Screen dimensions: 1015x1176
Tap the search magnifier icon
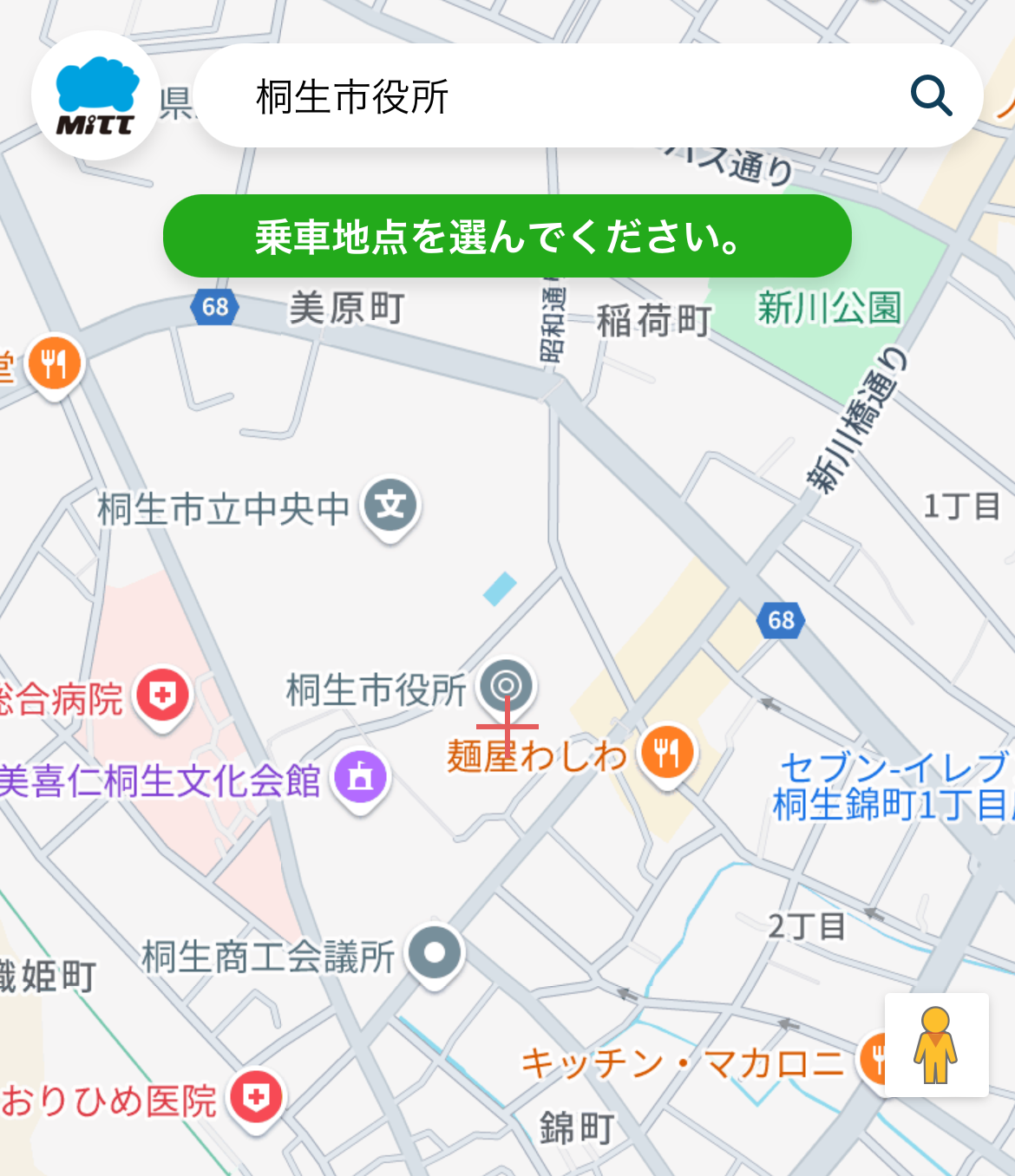[931, 95]
